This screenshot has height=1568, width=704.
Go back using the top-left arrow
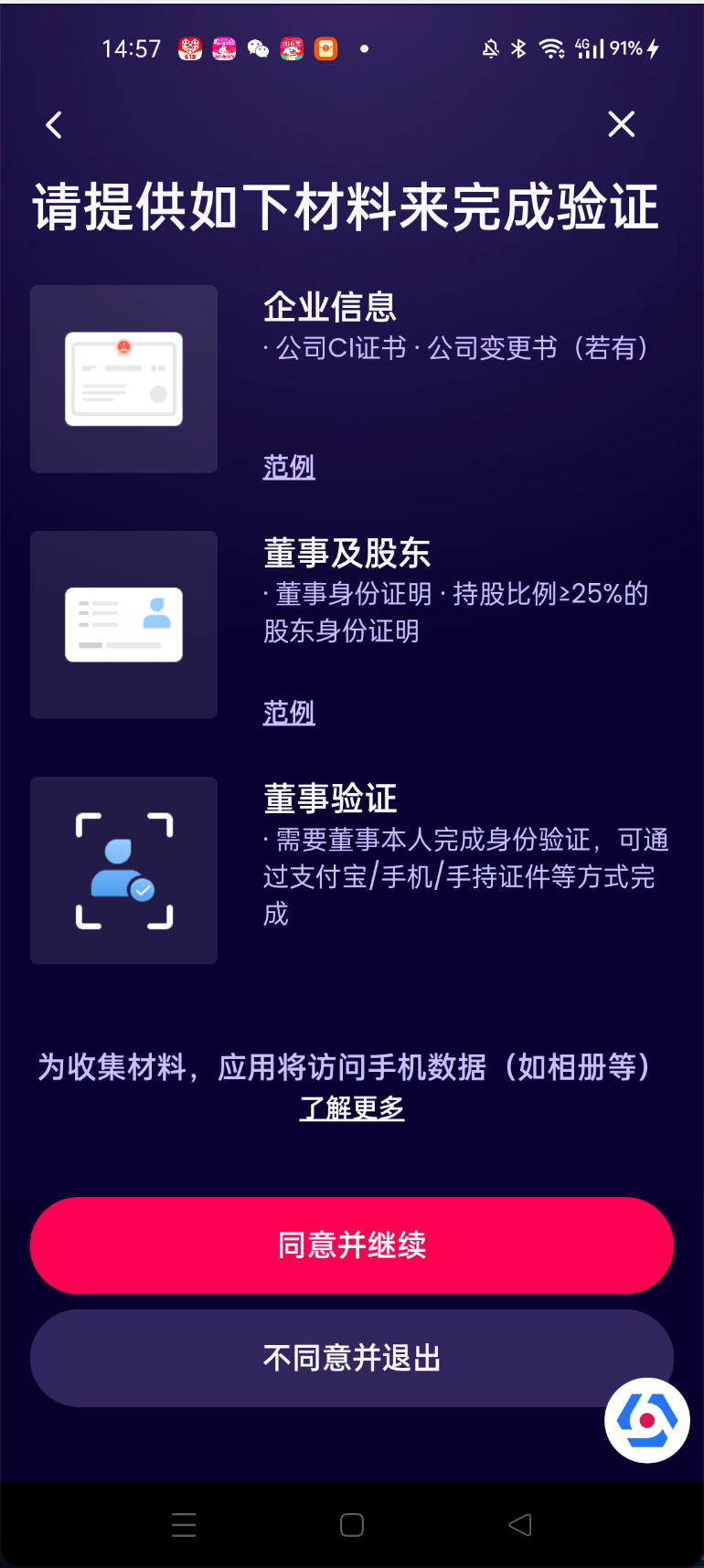pos(55,125)
